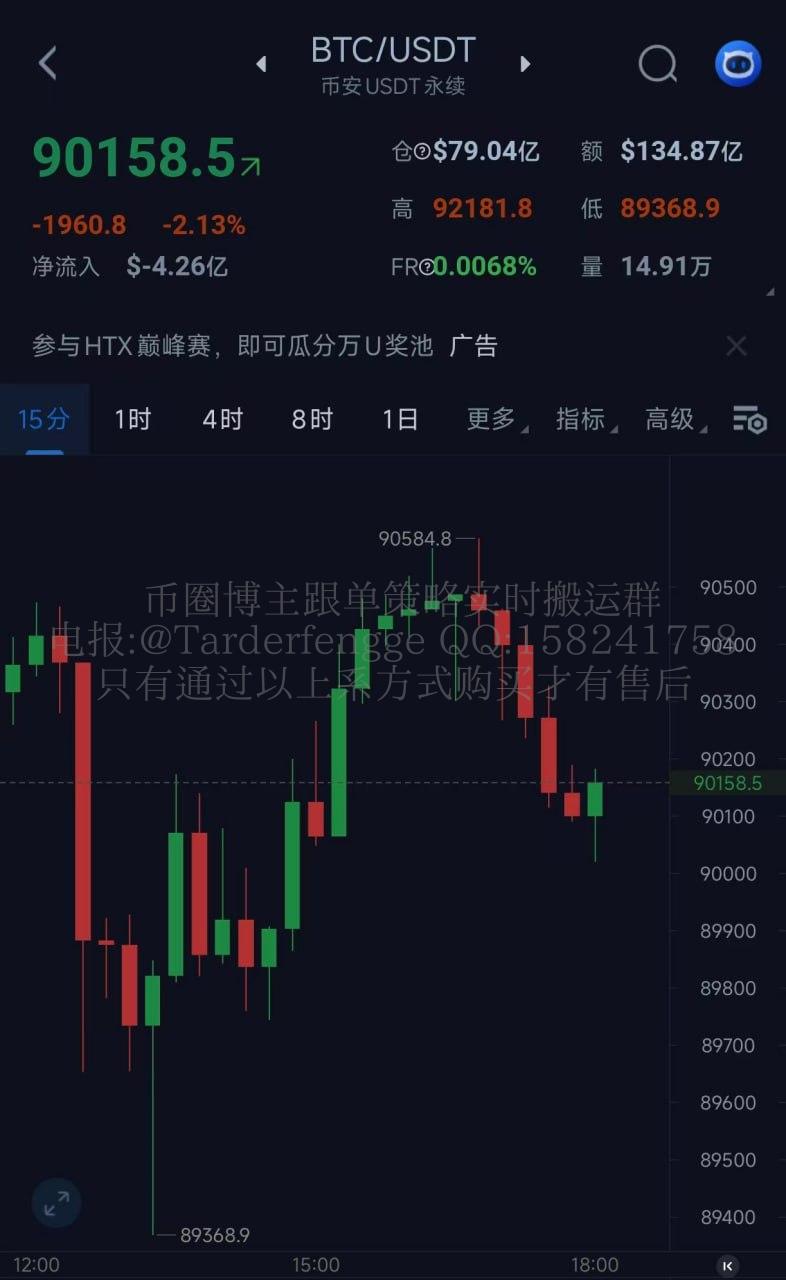The width and height of the screenshot is (786, 1280).
Task: Switch to the 4时 timeframe
Action: (x=222, y=419)
